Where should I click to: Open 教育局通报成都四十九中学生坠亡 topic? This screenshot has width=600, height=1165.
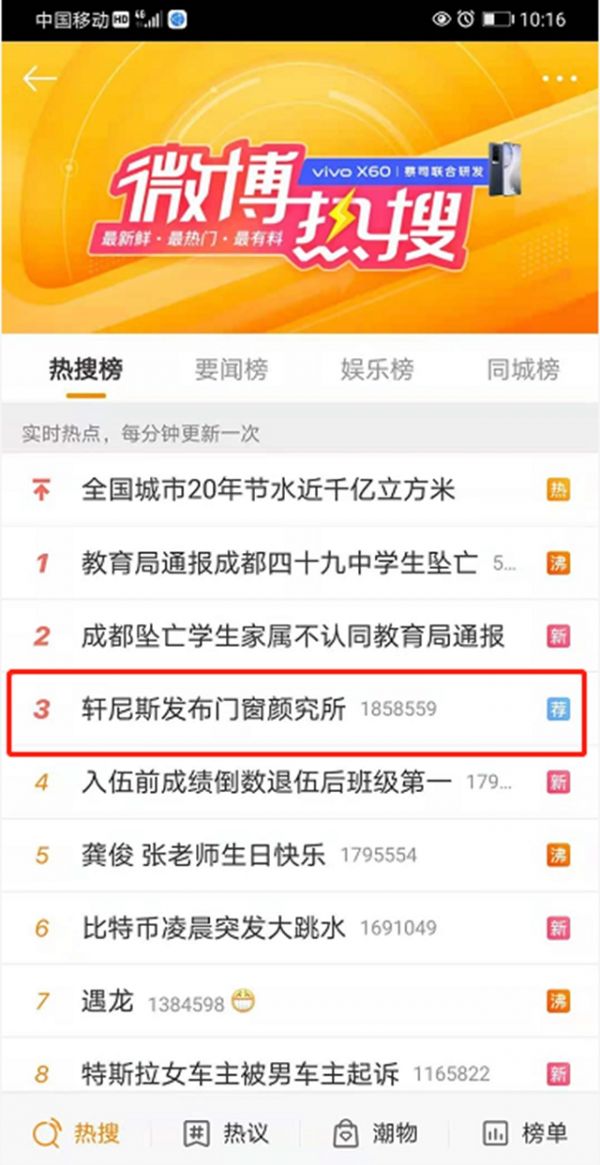click(280, 563)
